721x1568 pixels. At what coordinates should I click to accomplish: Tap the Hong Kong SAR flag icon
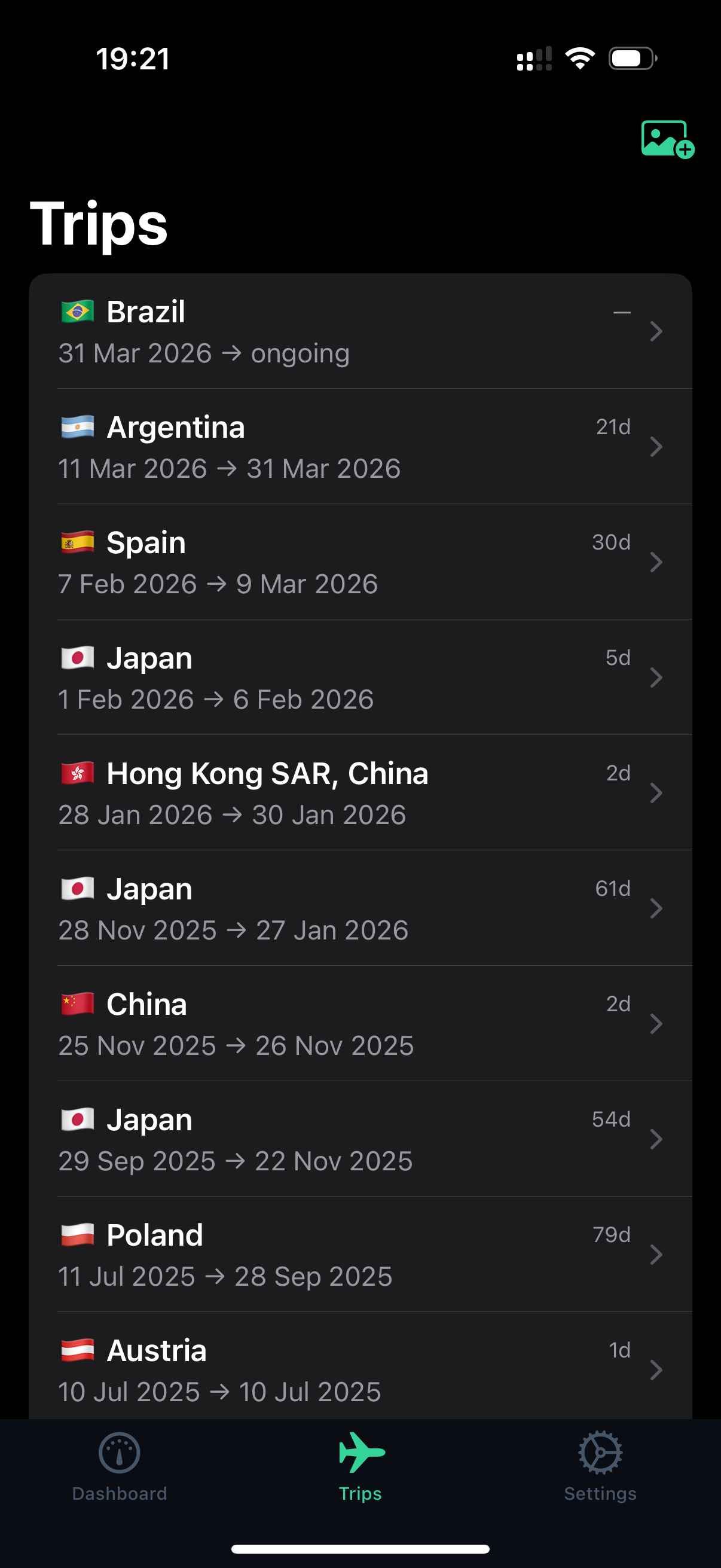click(x=77, y=773)
